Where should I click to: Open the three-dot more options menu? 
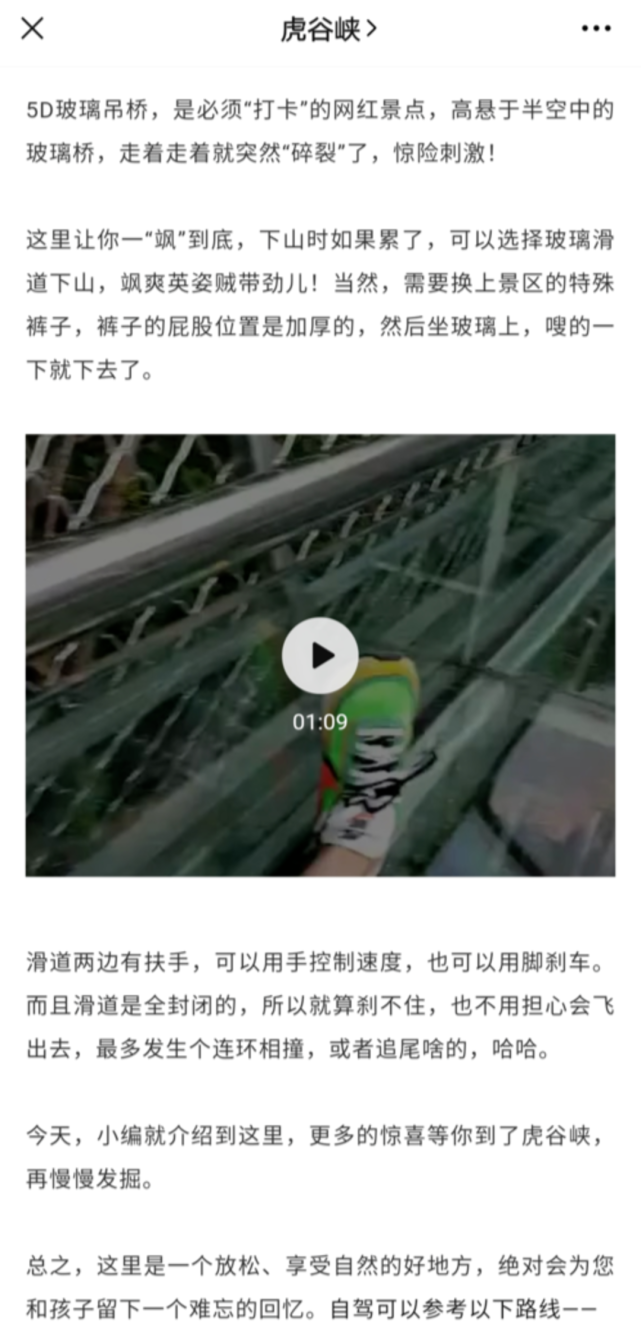coord(596,29)
